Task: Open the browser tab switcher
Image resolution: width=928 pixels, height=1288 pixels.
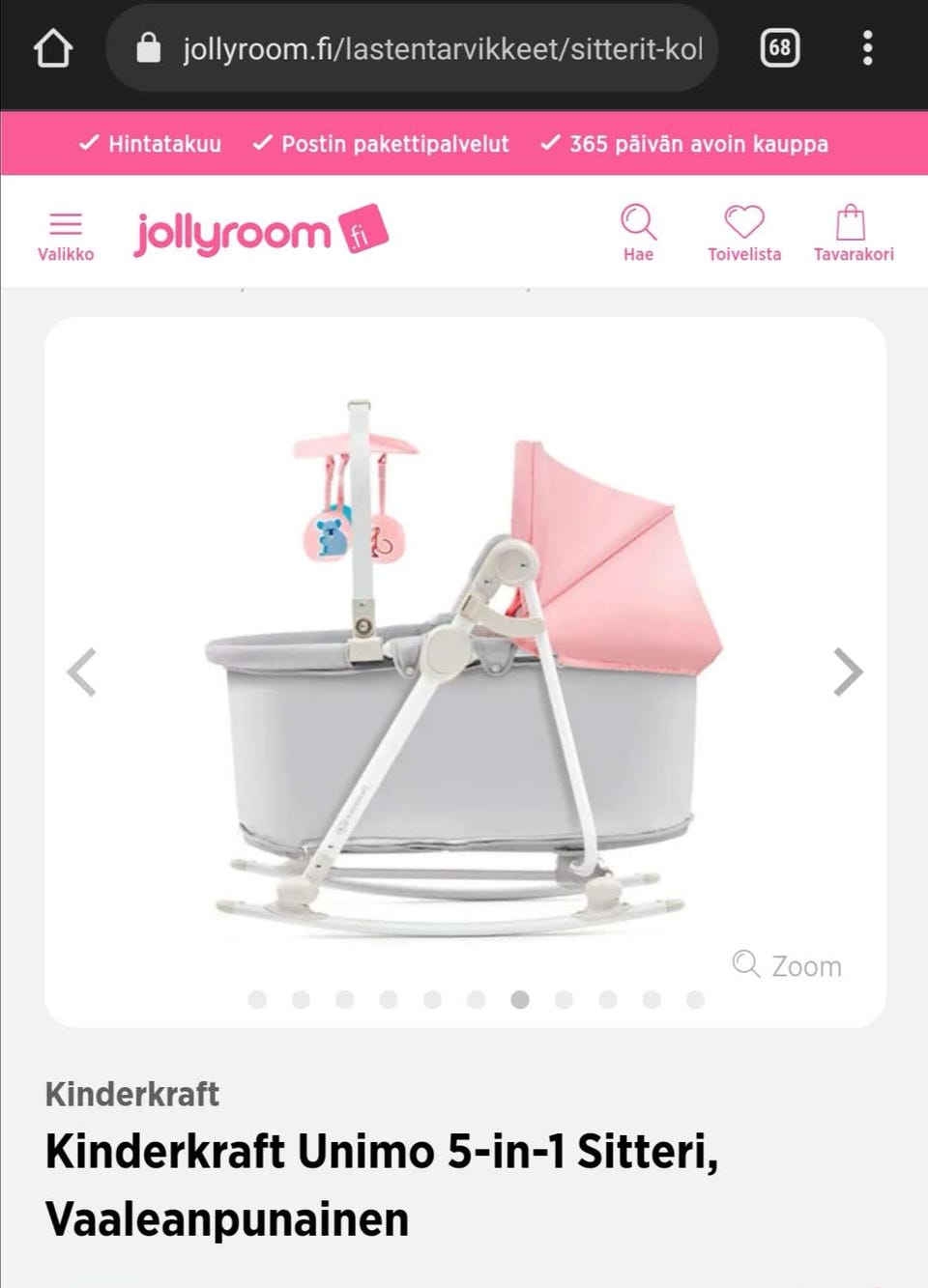Action: coord(780,48)
